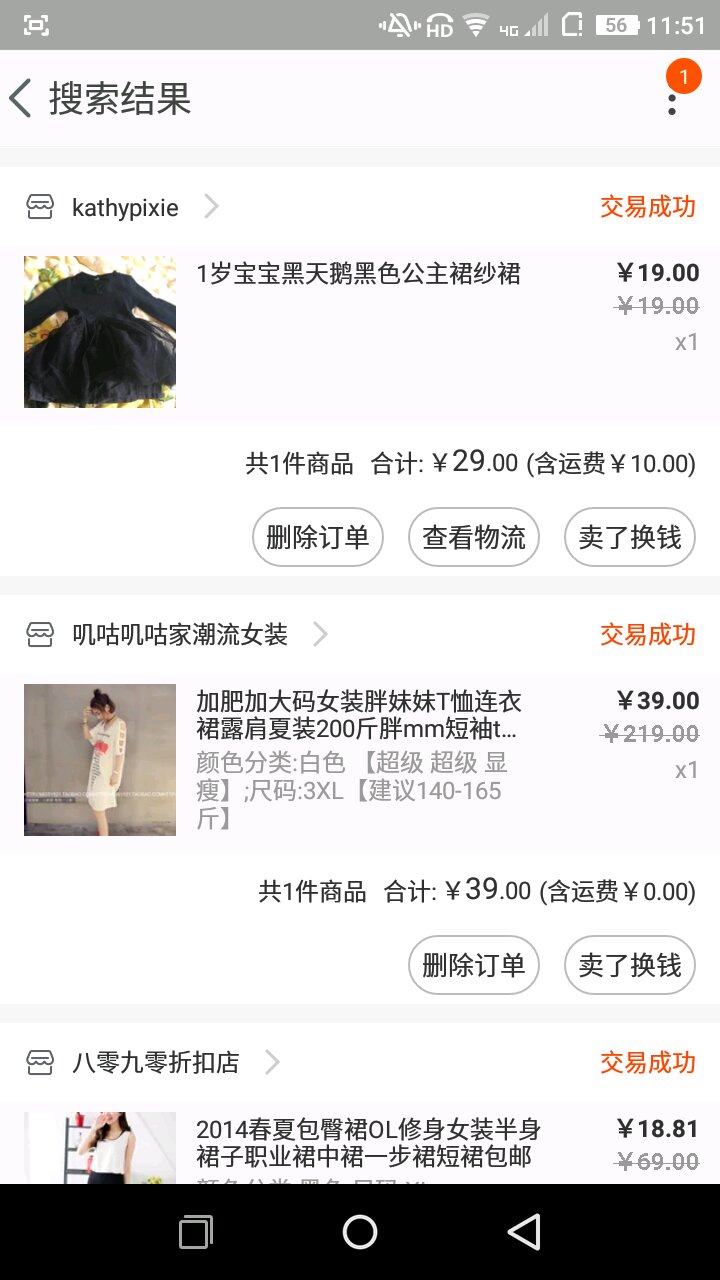Delete the 叽咕叽咕家潮流女装 order
The height and width of the screenshot is (1280, 720).
pyautogui.click(x=474, y=965)
